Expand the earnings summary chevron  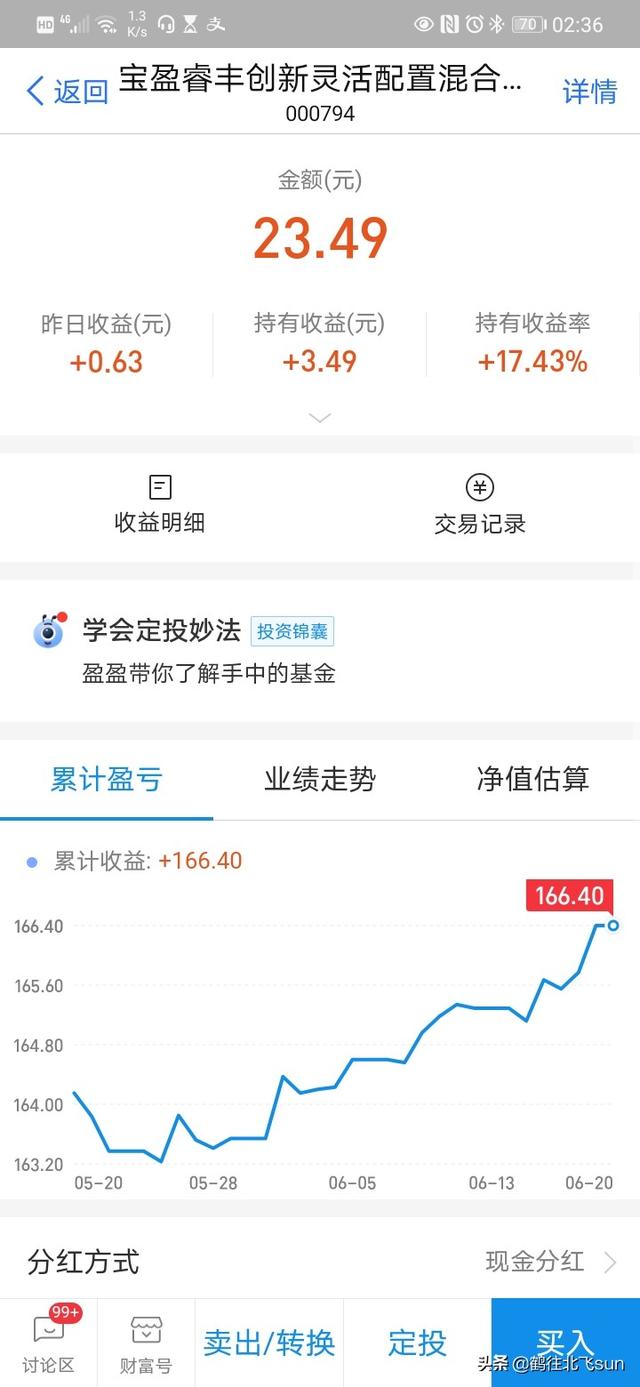[x=320, y=417]
